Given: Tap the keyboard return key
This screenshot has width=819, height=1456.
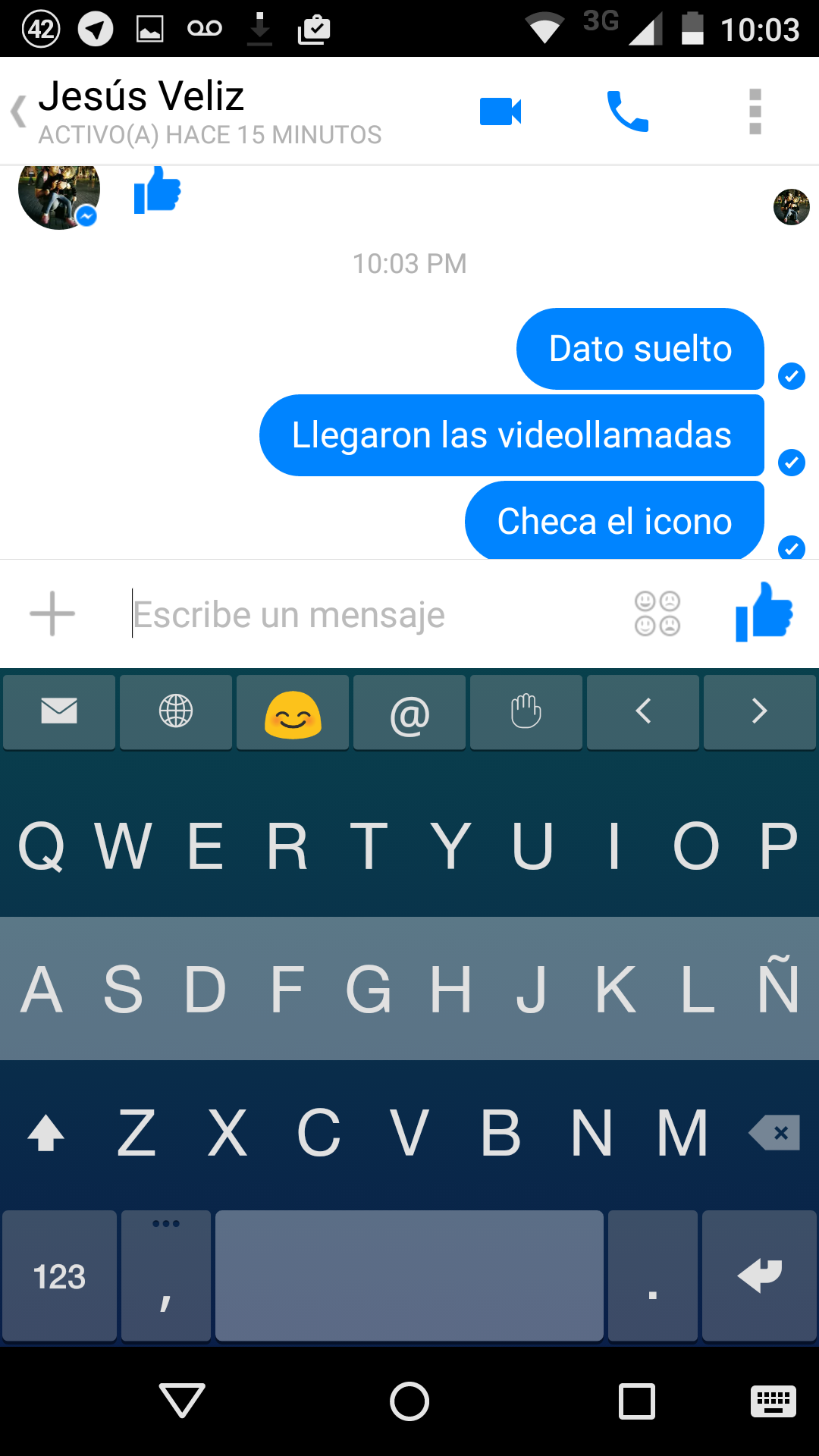Looking at the screenshot, I should tap(759, 1276).
